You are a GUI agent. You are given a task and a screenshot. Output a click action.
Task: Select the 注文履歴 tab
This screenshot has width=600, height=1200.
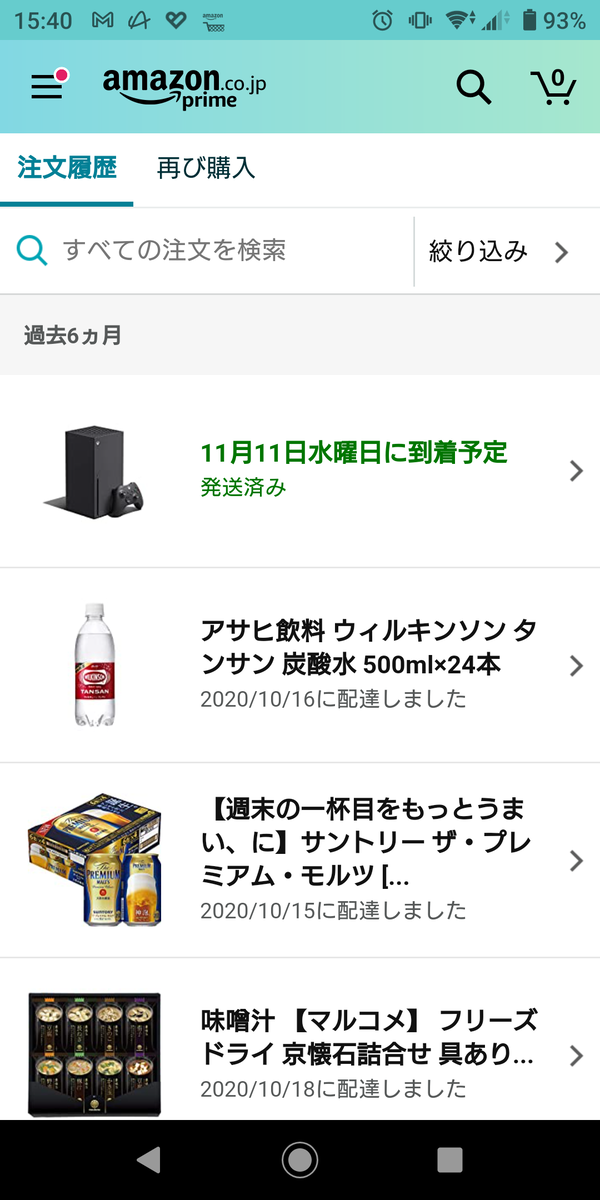pos(67,168)
